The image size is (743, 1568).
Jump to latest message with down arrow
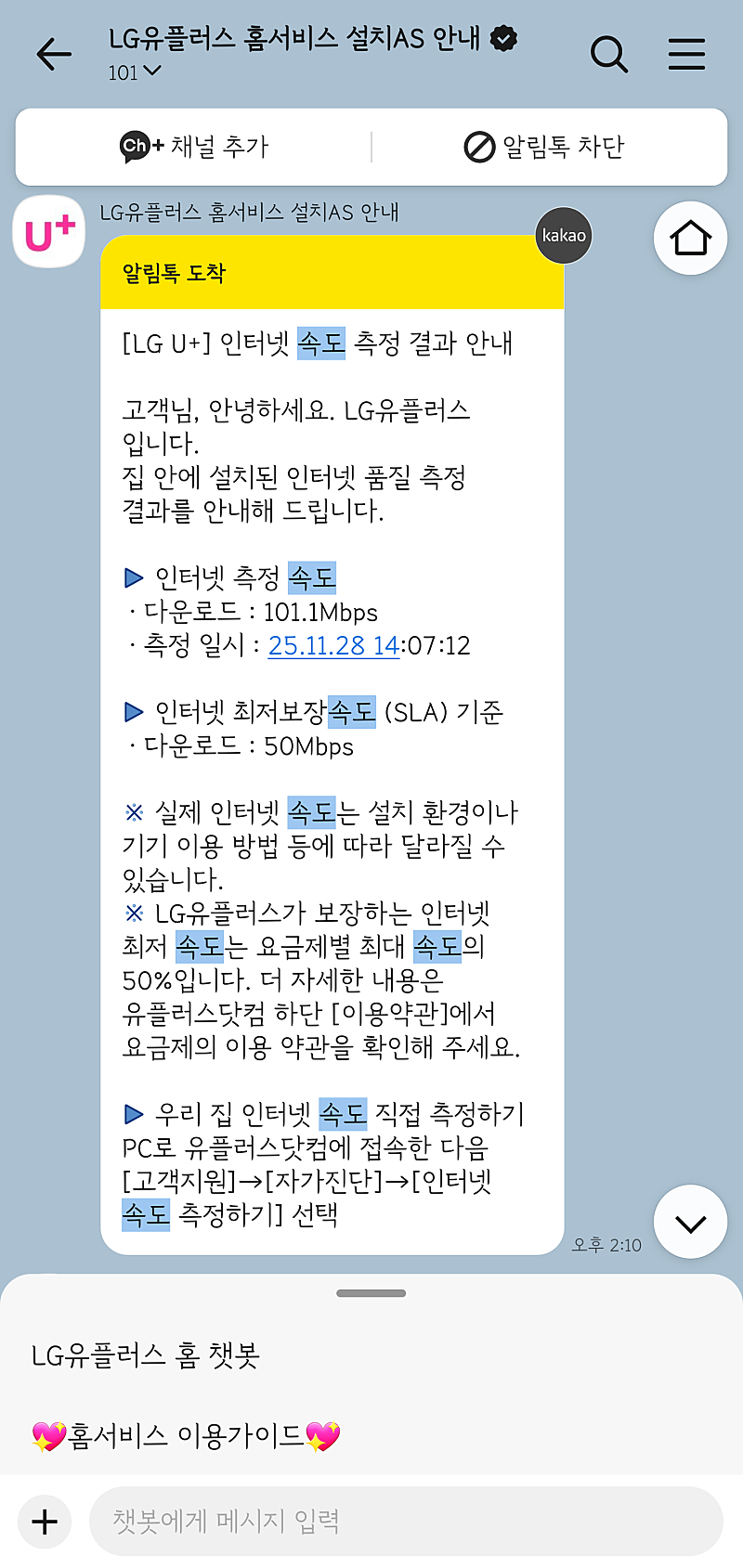(690, 1222)
